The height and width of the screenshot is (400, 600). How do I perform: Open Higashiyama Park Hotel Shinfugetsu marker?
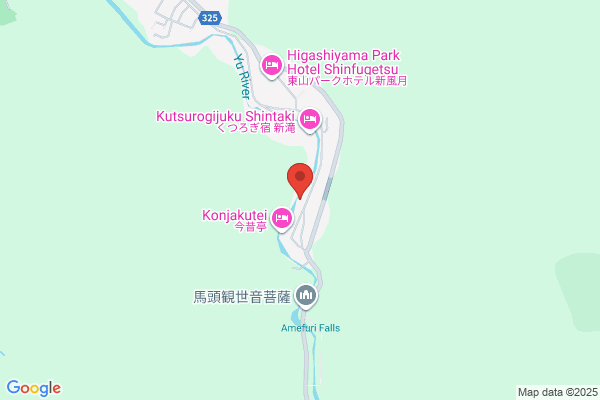pyautogui.click(x=272, y=67)
